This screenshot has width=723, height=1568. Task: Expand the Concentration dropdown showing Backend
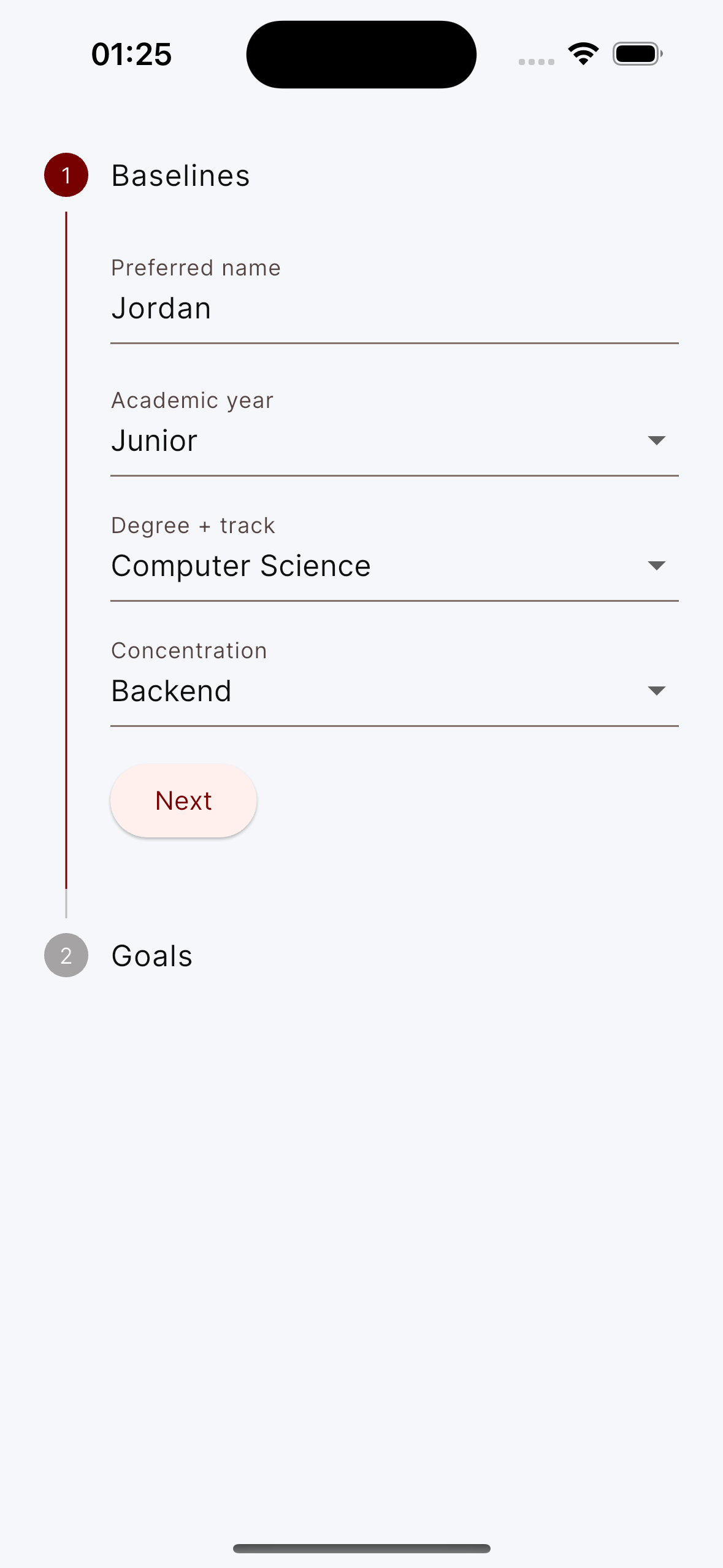point(656,691)
